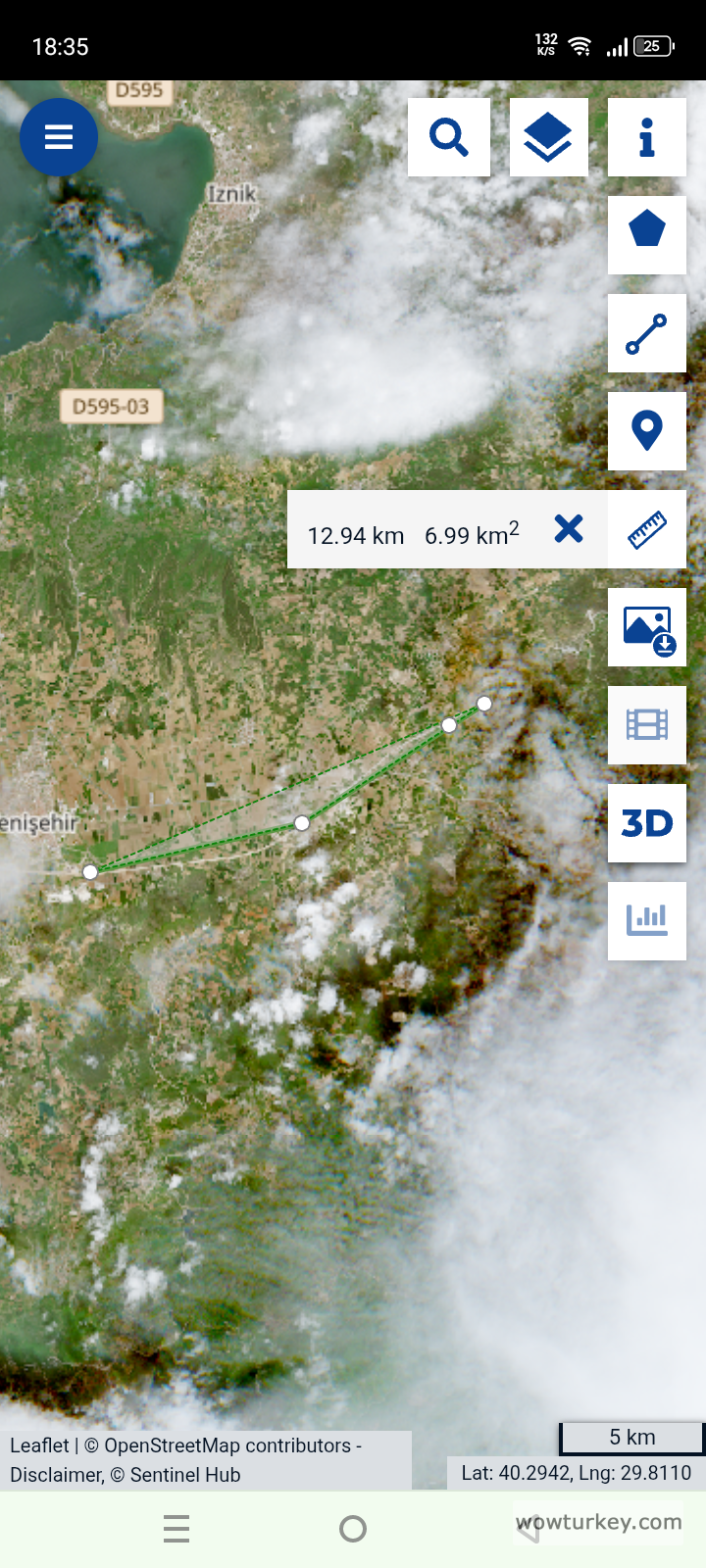Open the timelapse film tool

(x=646, y=725)
